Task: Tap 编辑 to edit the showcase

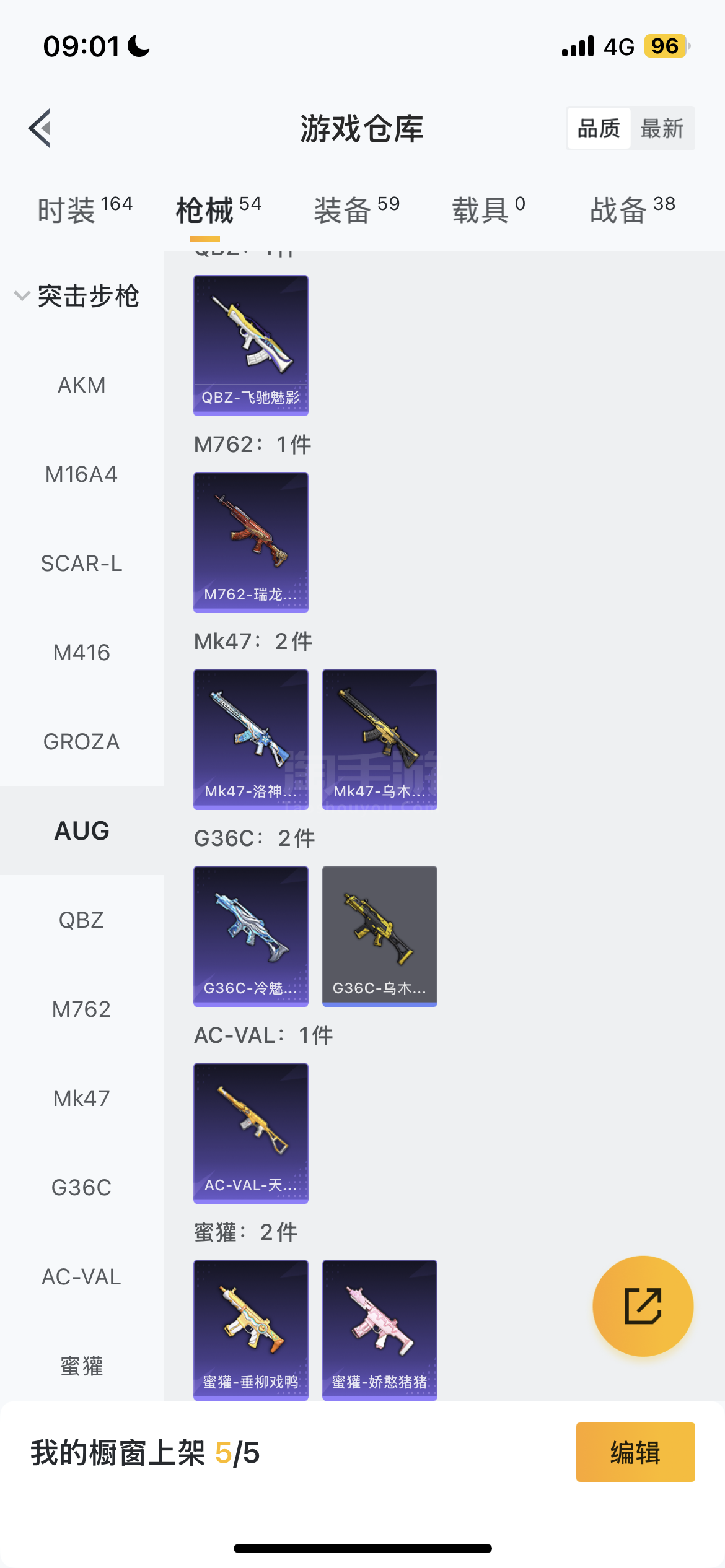Action: 636,1452
